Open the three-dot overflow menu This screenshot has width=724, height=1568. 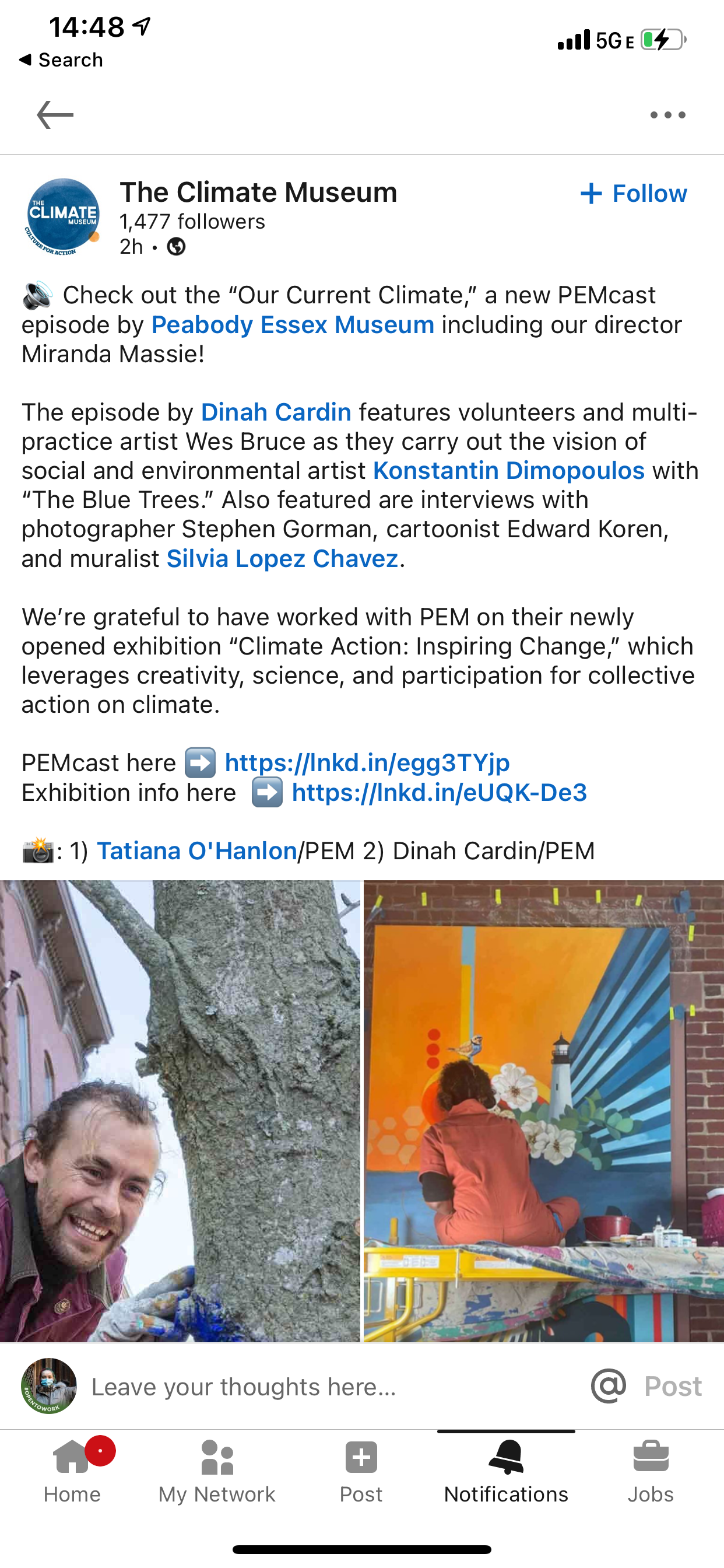[x=667, y=115]
